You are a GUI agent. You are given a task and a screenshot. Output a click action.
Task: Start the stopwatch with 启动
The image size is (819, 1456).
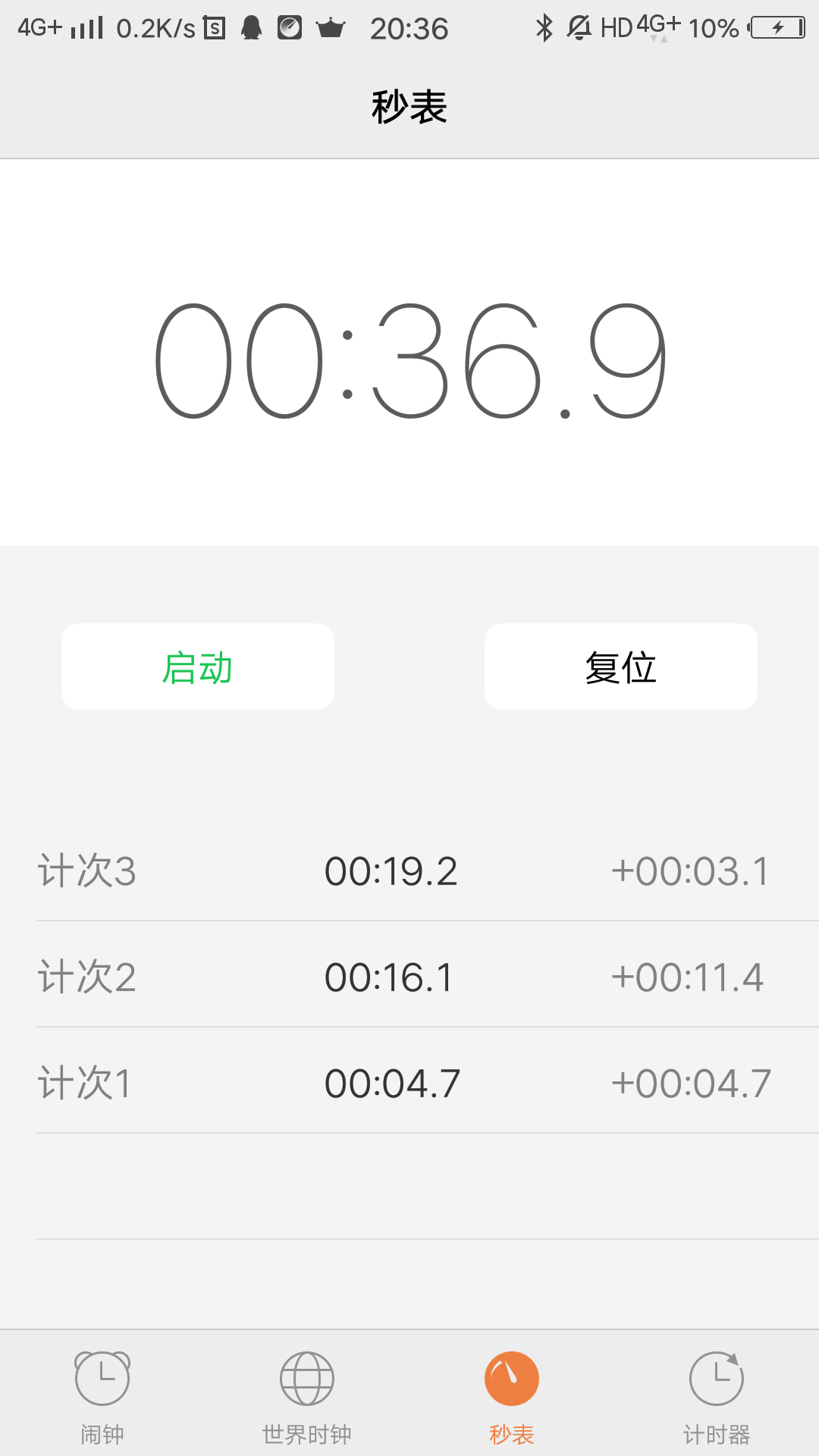coord(198,667)
